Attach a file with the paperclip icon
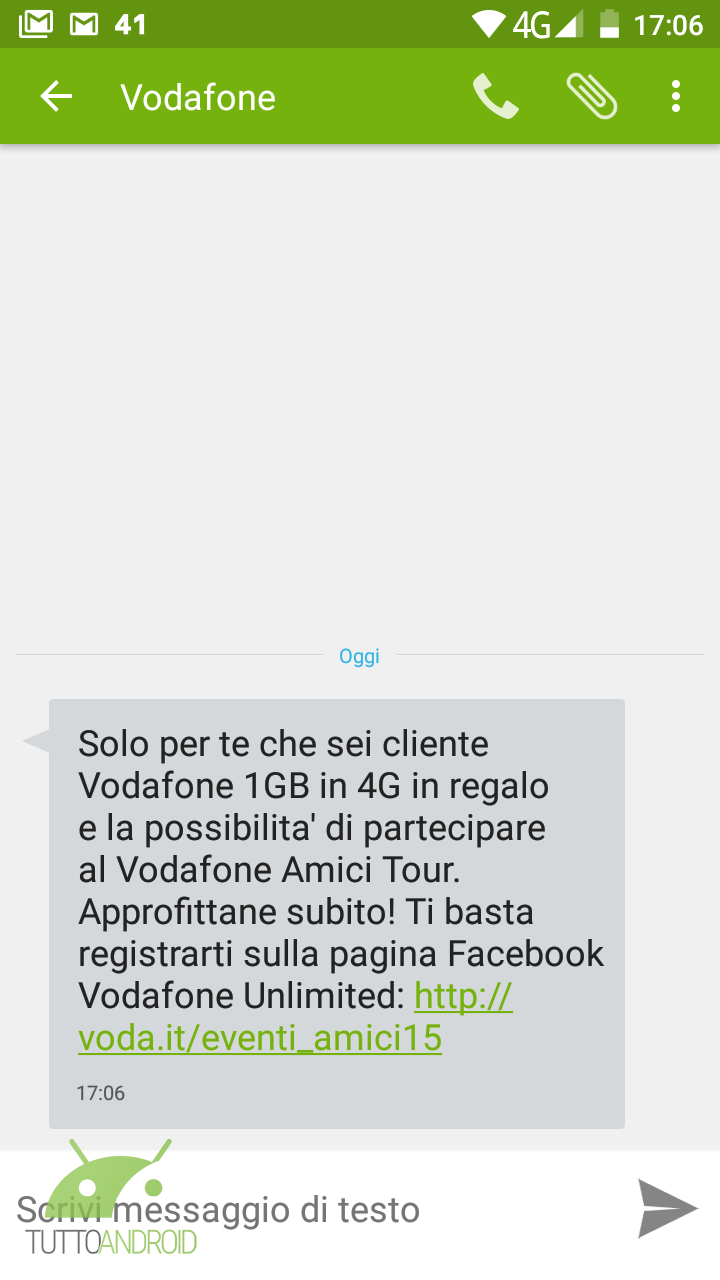This screenshot has height=1280, width=720. point(591,97)
